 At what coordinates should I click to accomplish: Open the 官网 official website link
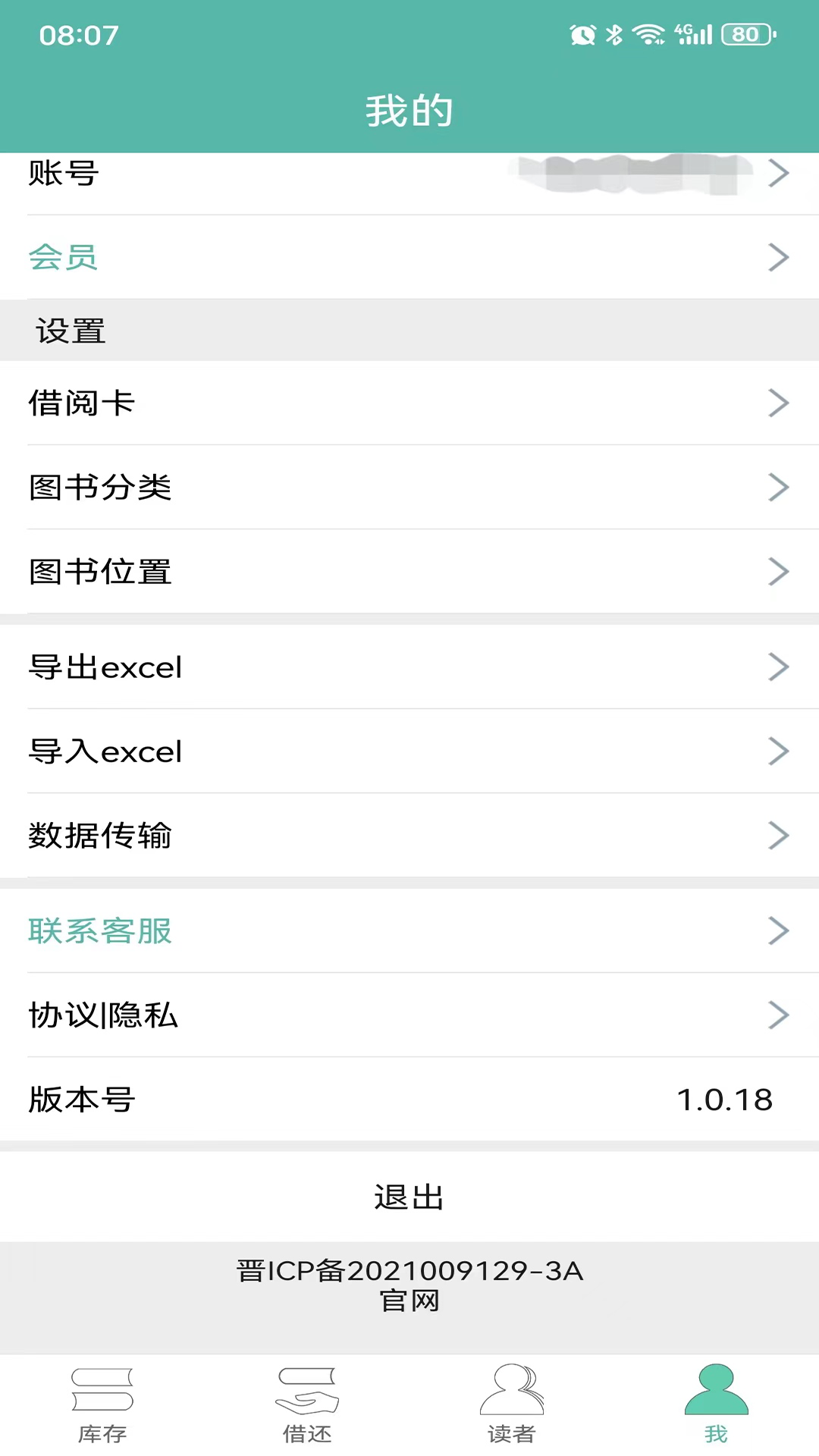click(409, 1301)
